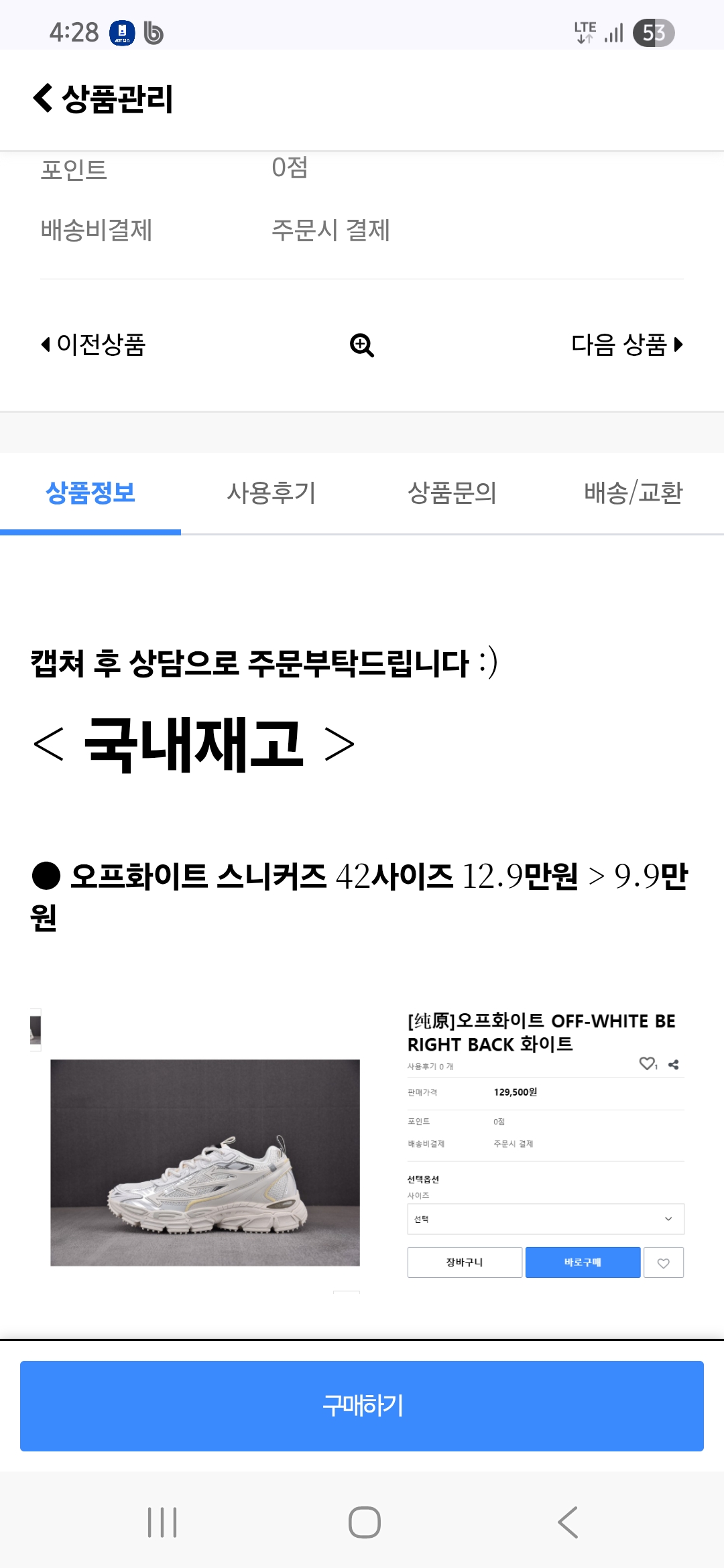The width and height of the screenshot is (724, 1568).
Task: Switch to the 상품정보 tab
Action: [90, 493]
